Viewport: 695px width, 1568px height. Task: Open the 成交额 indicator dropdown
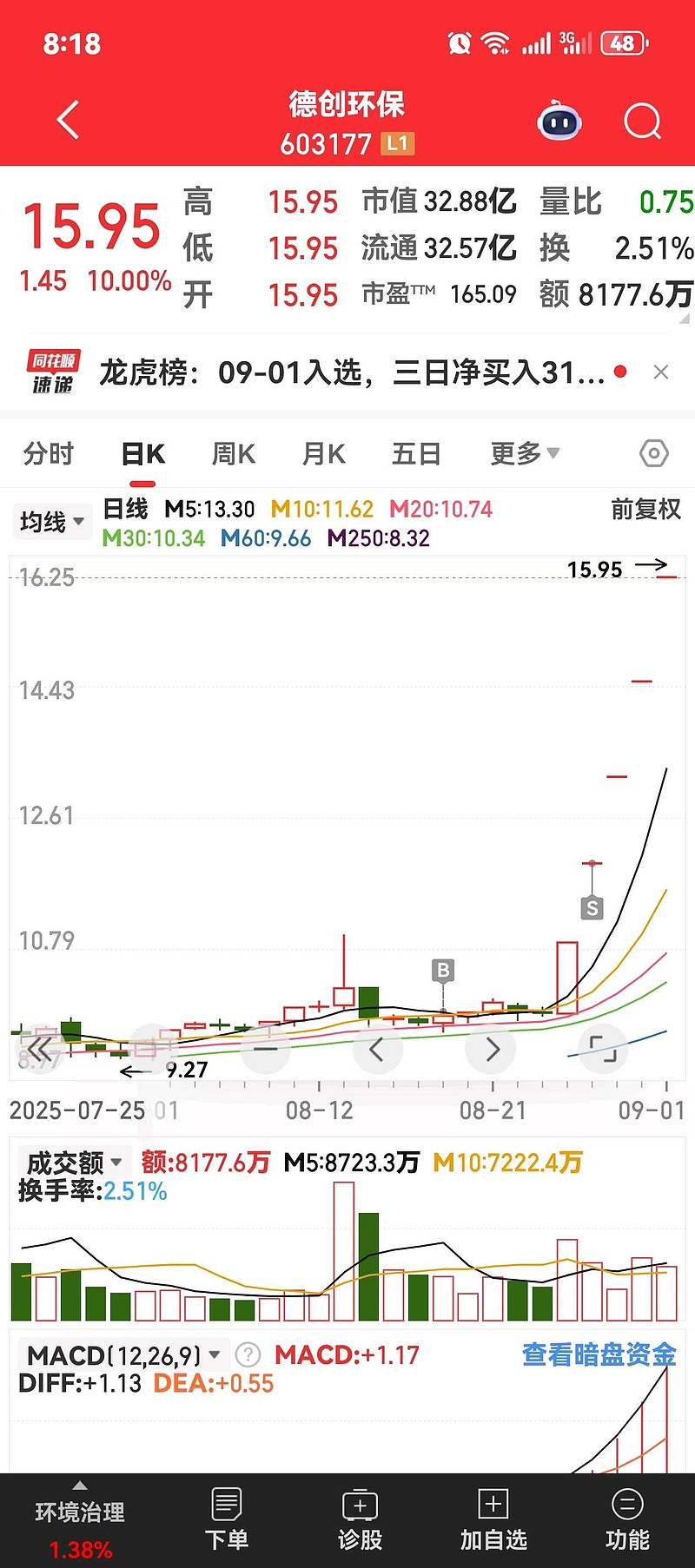pos(73,1162)
